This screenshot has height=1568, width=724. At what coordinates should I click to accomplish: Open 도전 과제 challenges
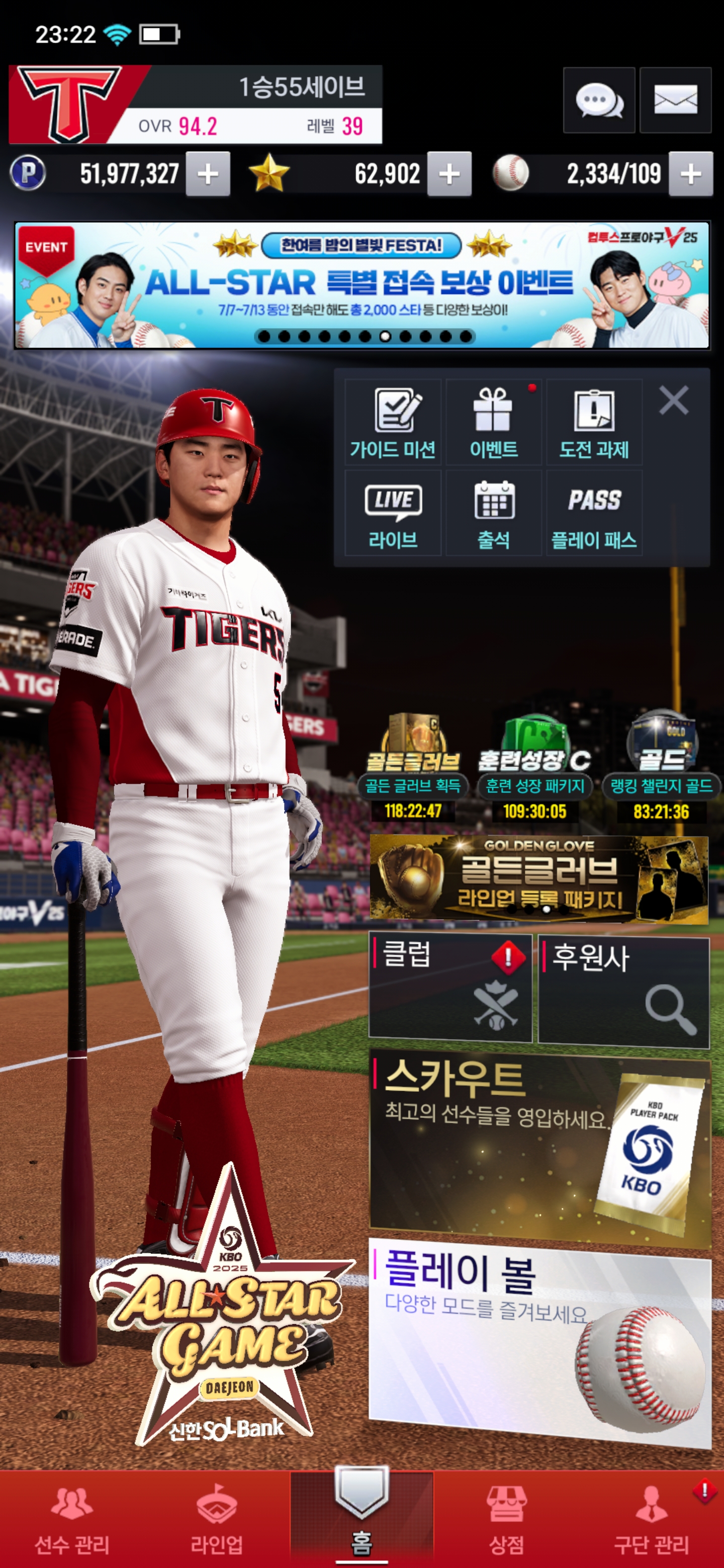pyautogui.click(x=594, y=423)
